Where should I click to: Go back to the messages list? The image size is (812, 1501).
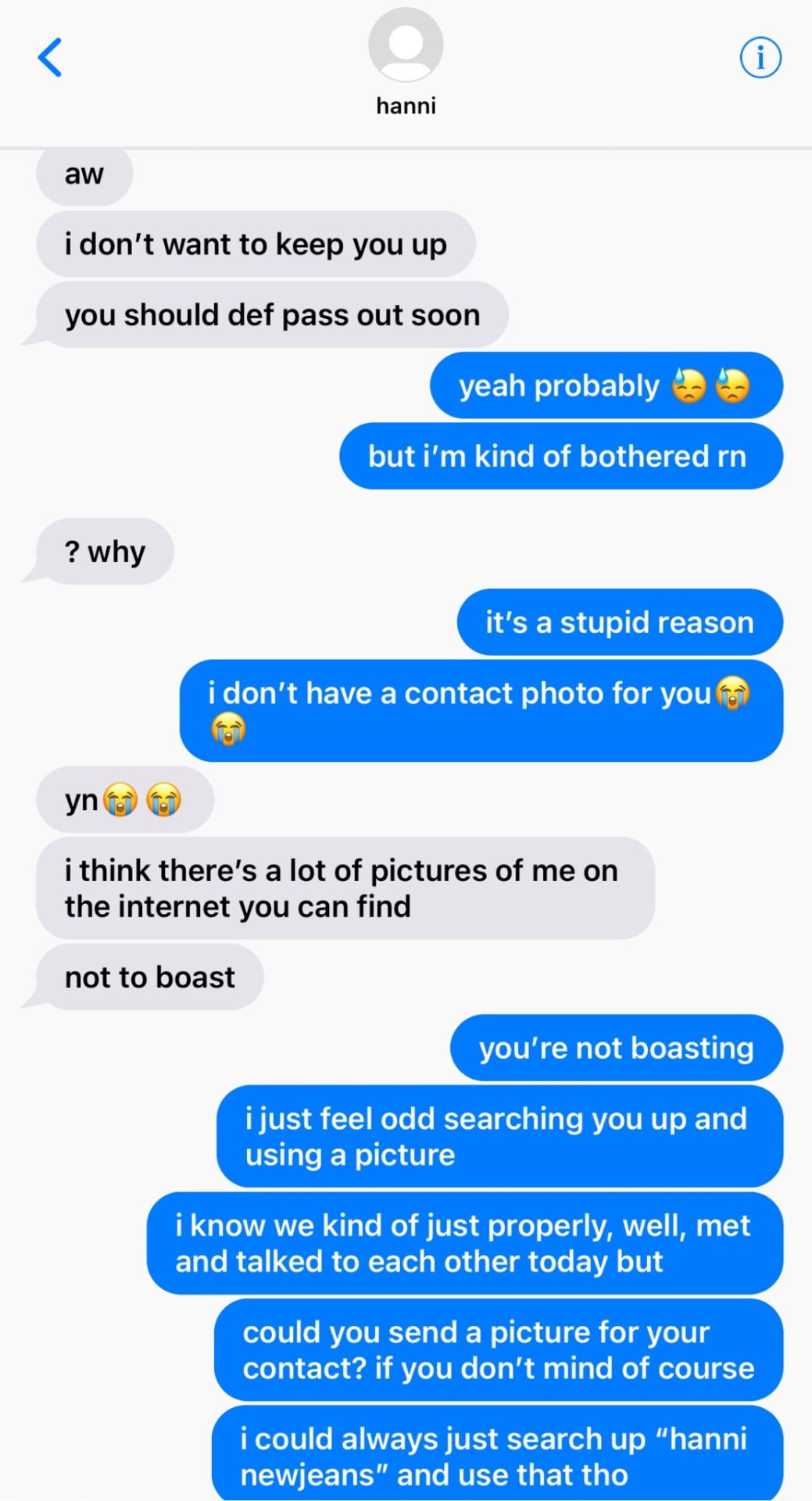tap(50, 58)
